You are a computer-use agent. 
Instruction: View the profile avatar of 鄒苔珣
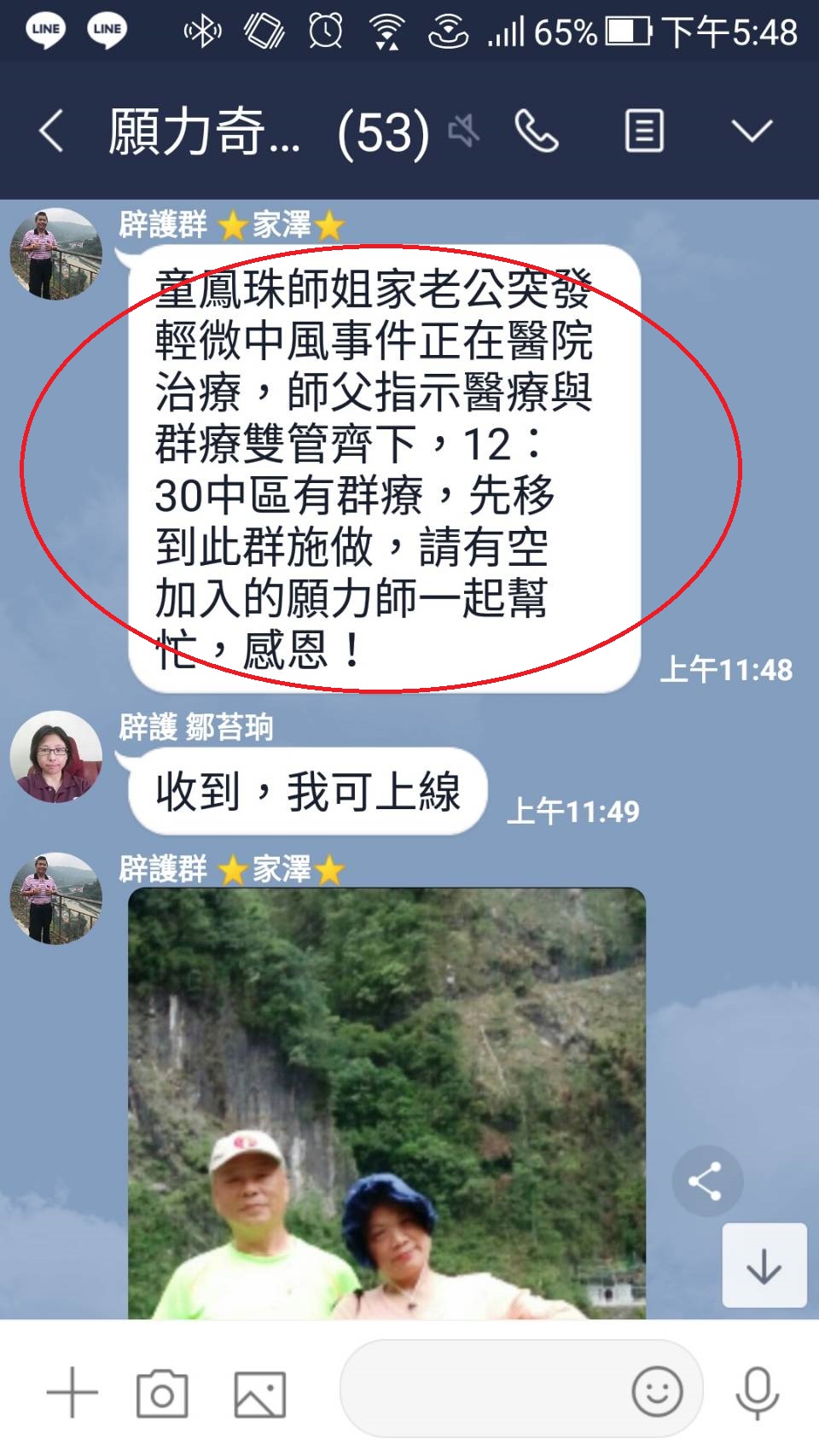click(55, 756)
